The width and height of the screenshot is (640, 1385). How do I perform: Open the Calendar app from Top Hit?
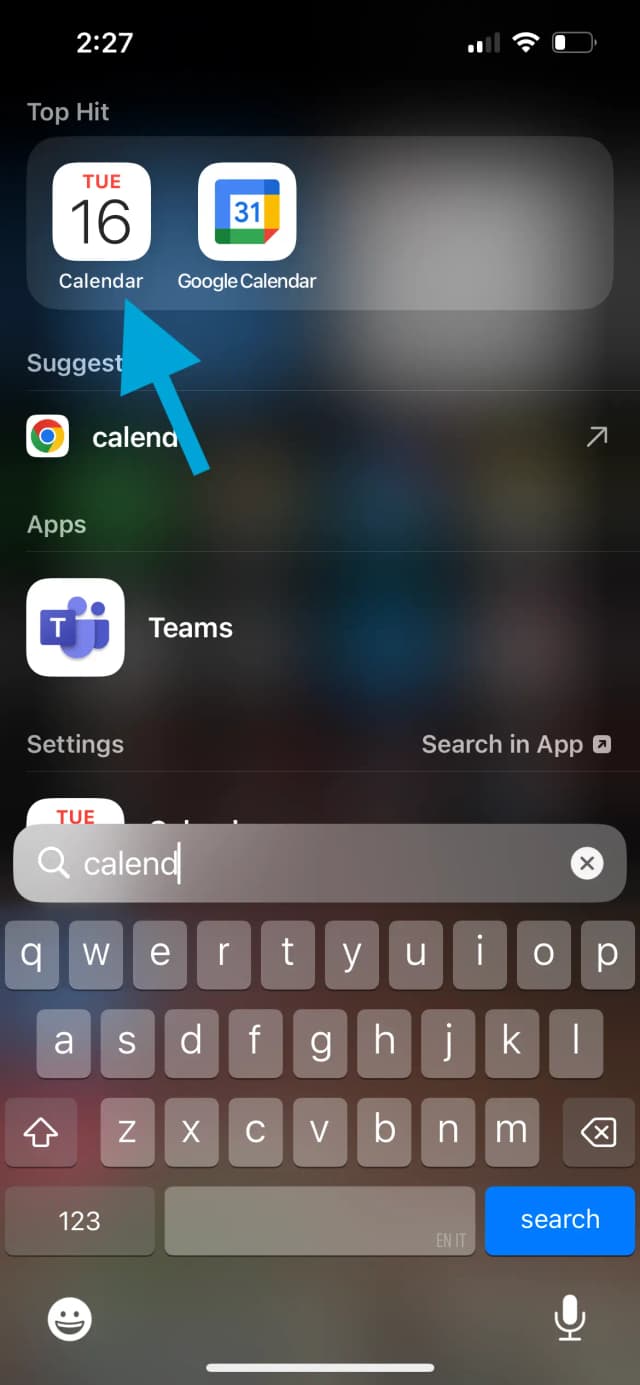tap(101, 212)
